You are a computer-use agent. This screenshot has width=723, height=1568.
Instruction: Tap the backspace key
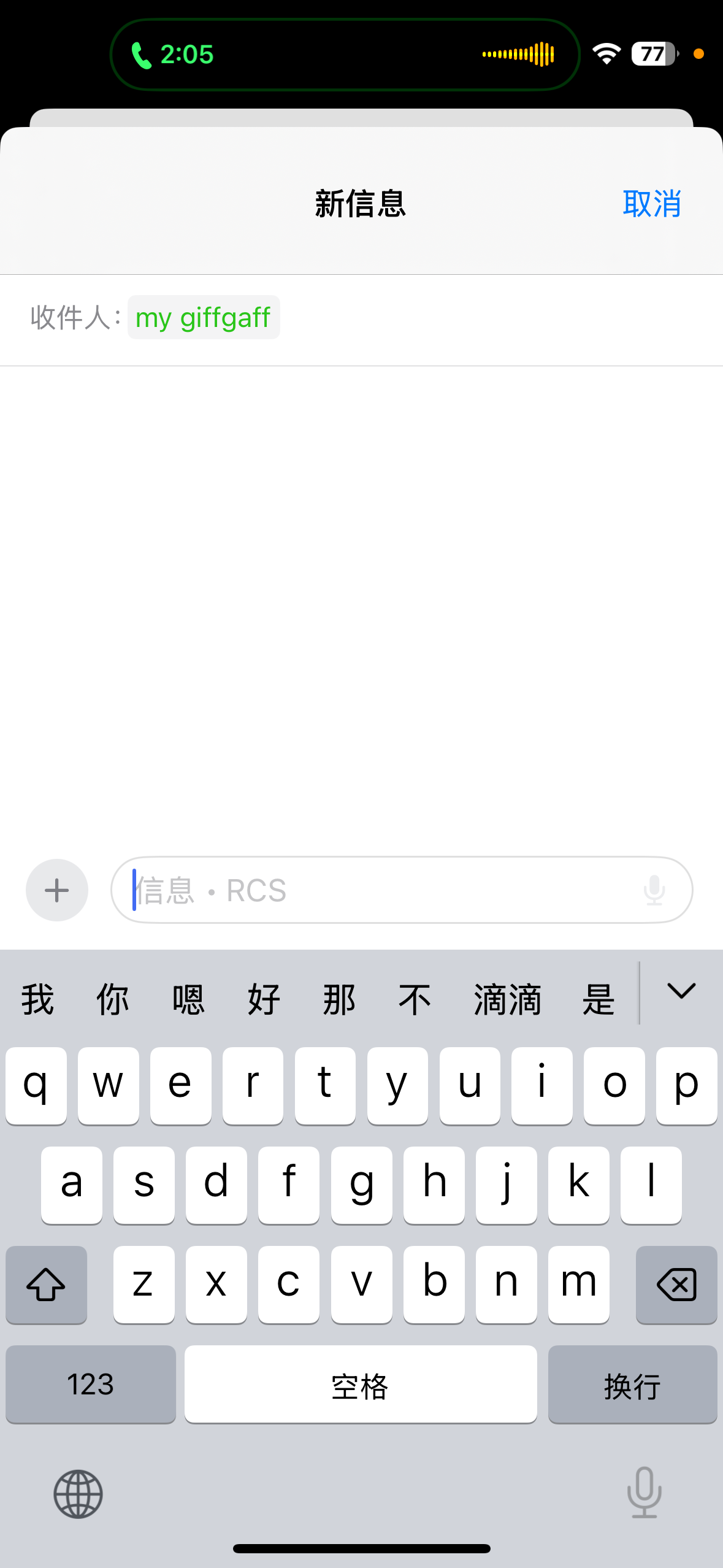676,1285
